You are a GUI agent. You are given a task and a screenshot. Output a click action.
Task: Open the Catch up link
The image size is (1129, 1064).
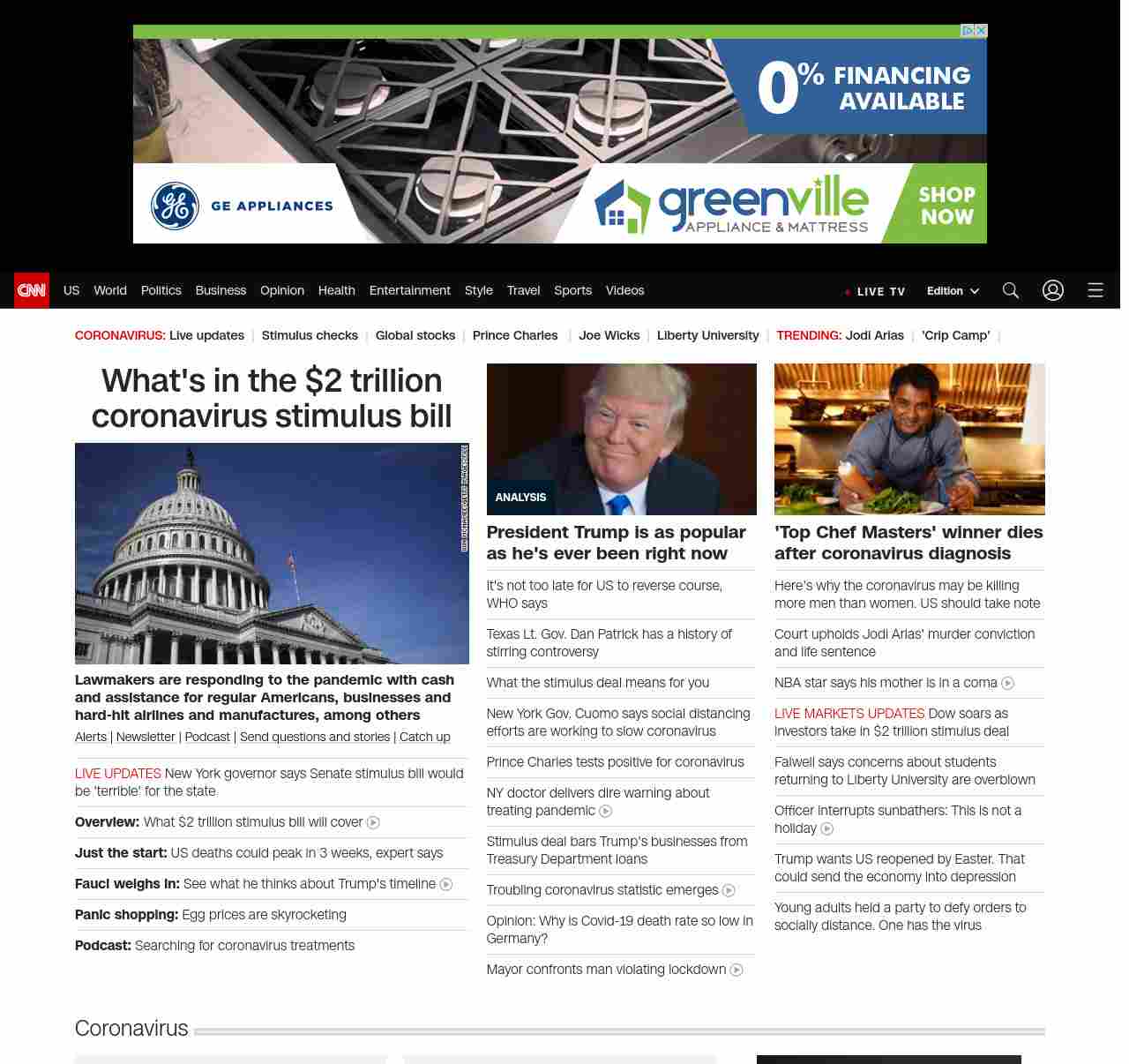coord(424,737)
